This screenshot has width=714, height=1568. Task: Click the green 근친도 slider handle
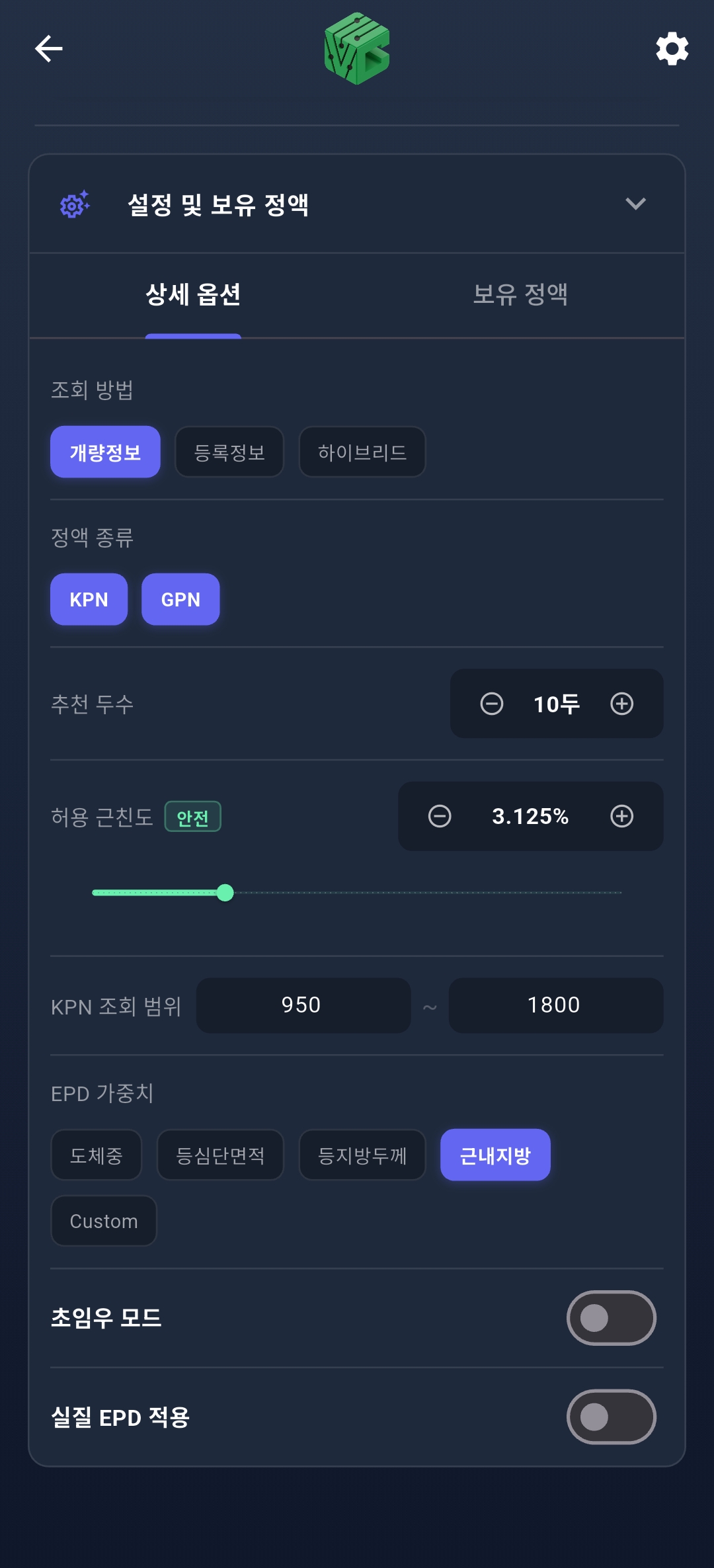[x=226, y=893]
